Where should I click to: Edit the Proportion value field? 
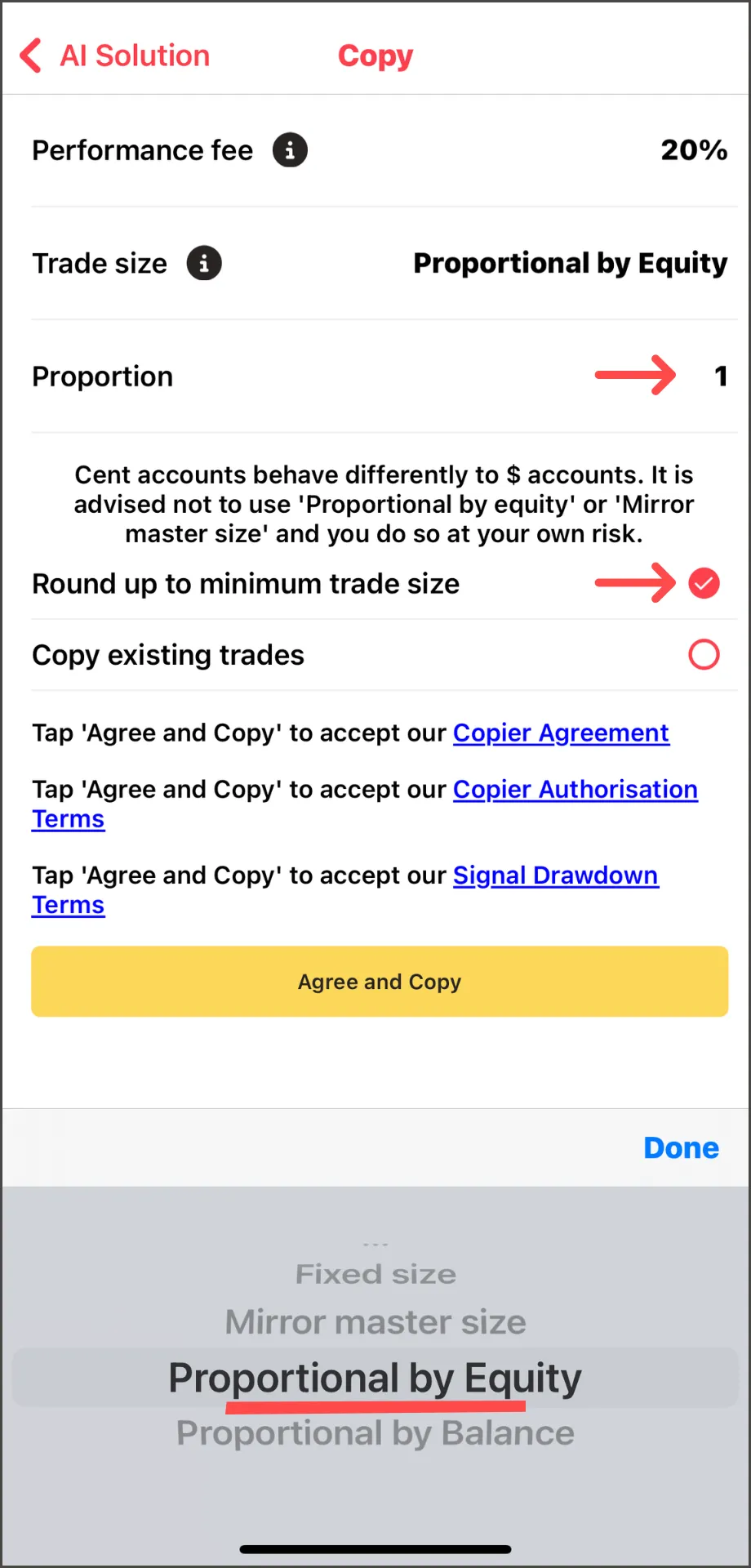coord(720,376)
